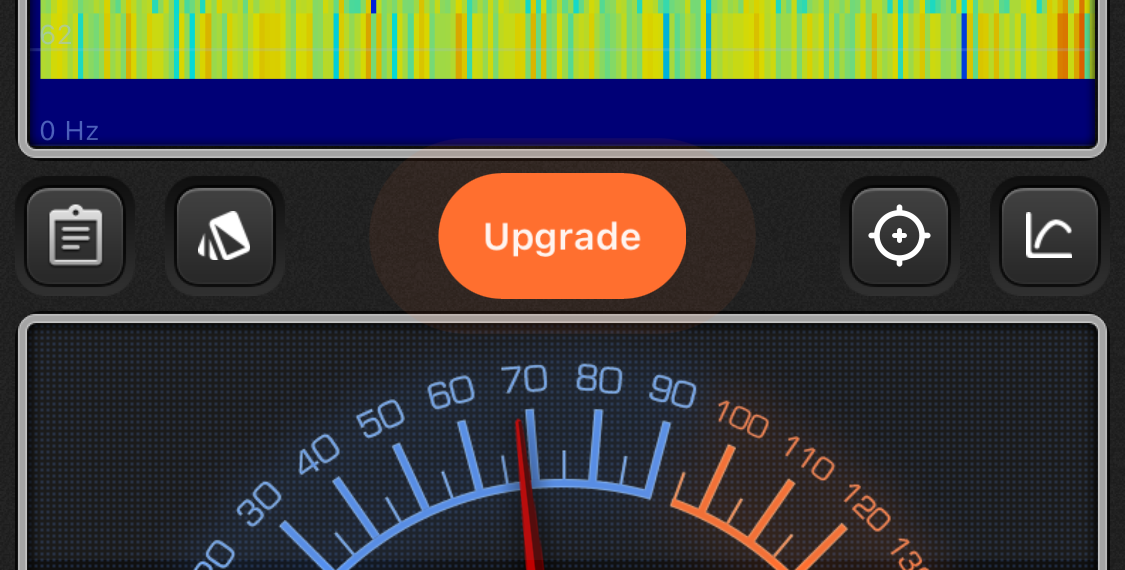This screenshot has height=570, width=1125.
Task: Open the clipboard notes icon
Action: 75,236
